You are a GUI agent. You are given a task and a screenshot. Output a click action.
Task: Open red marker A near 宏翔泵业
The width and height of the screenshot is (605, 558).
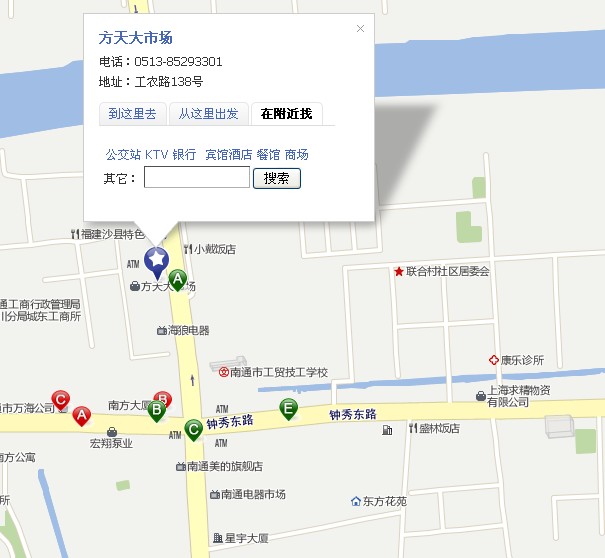coord(81,414)
